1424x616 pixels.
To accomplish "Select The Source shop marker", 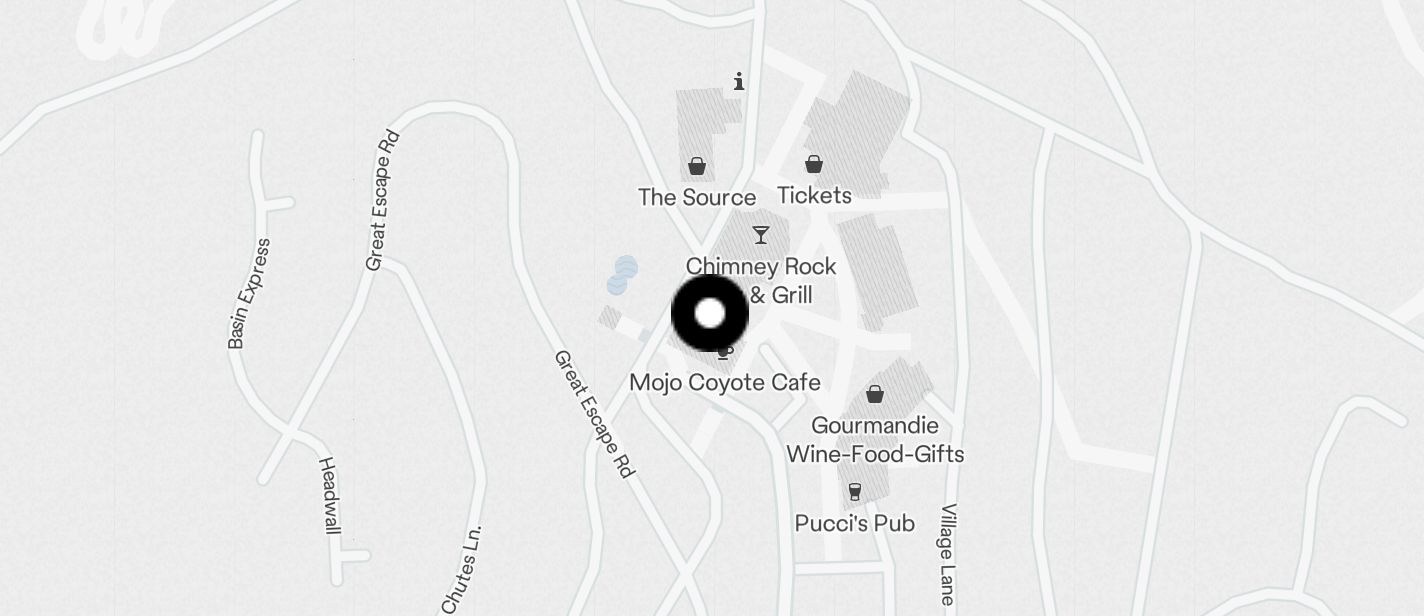I will (697, 166).
